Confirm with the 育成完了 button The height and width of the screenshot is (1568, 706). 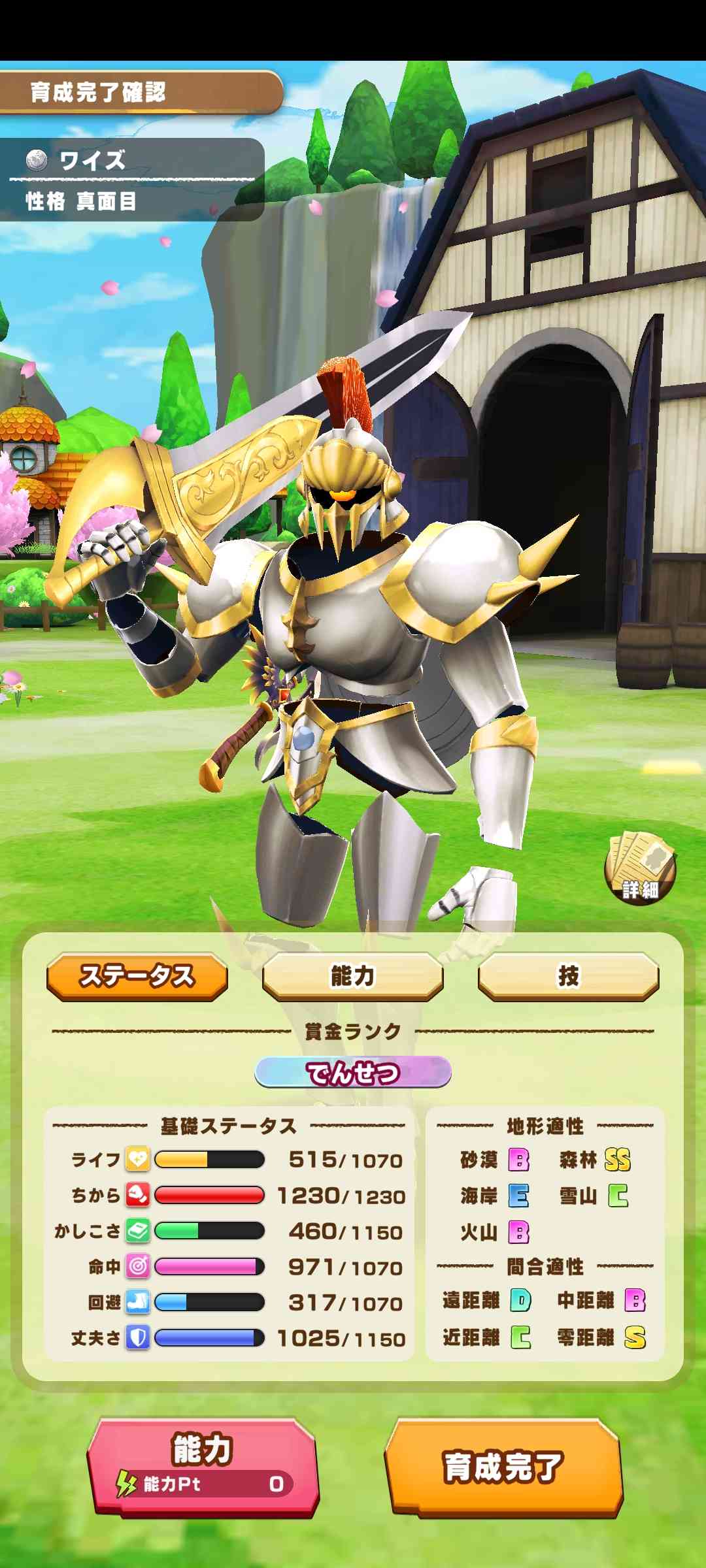pos(503,1466)
